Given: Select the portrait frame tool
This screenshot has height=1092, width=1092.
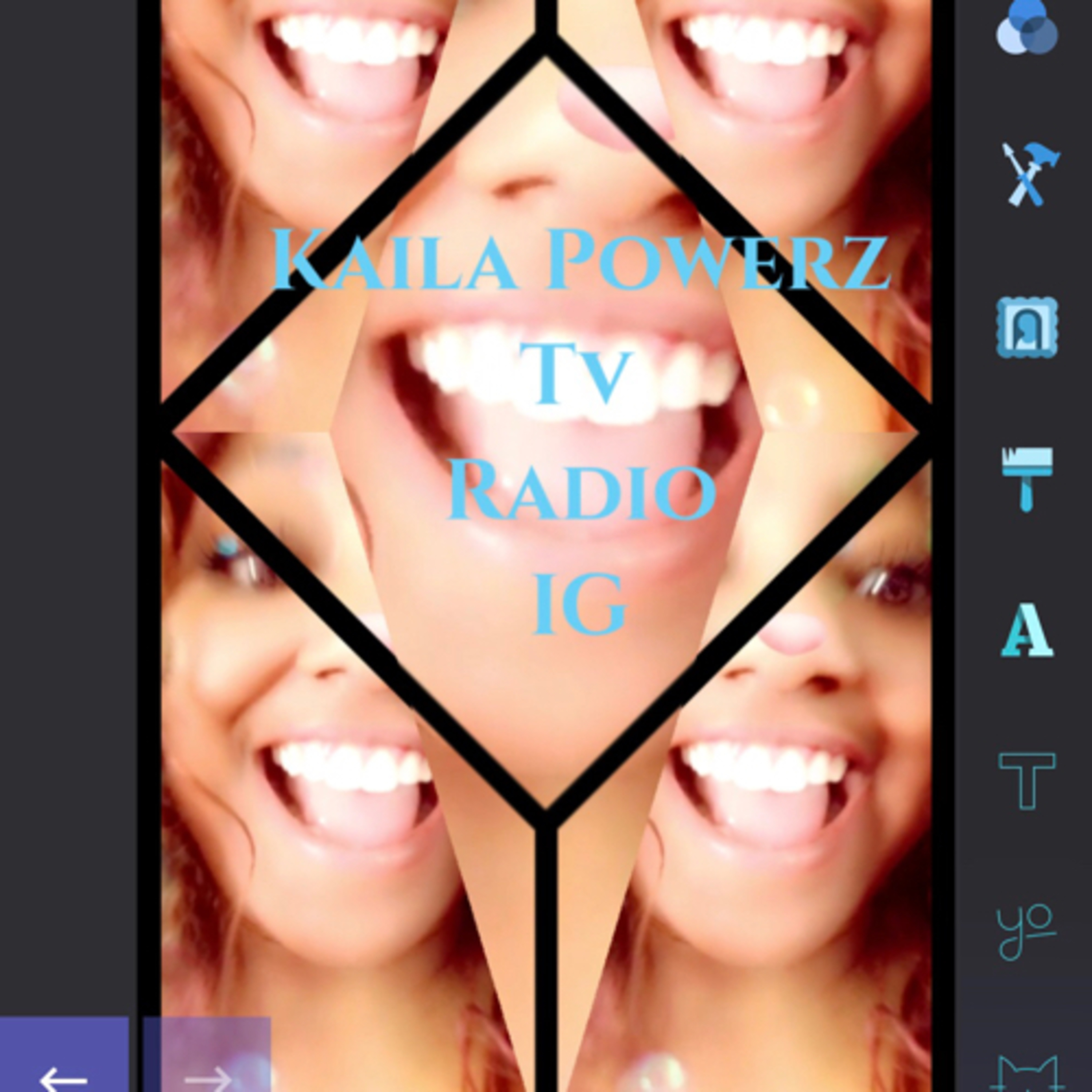Looking at the screenshot, I should [x=1026, y=328].
